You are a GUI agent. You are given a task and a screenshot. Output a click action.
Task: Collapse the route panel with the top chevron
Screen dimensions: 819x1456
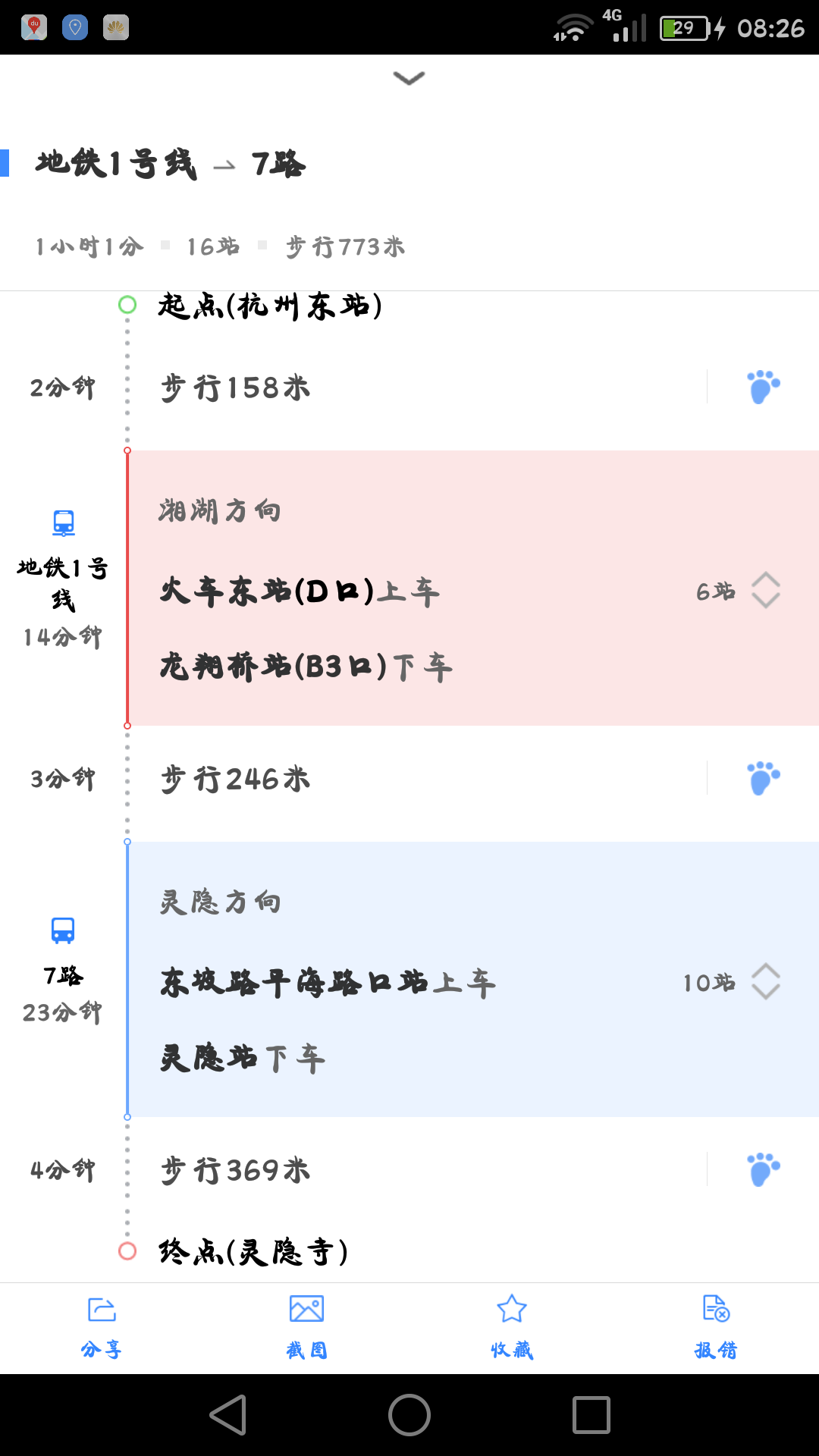tap(409, 78)
